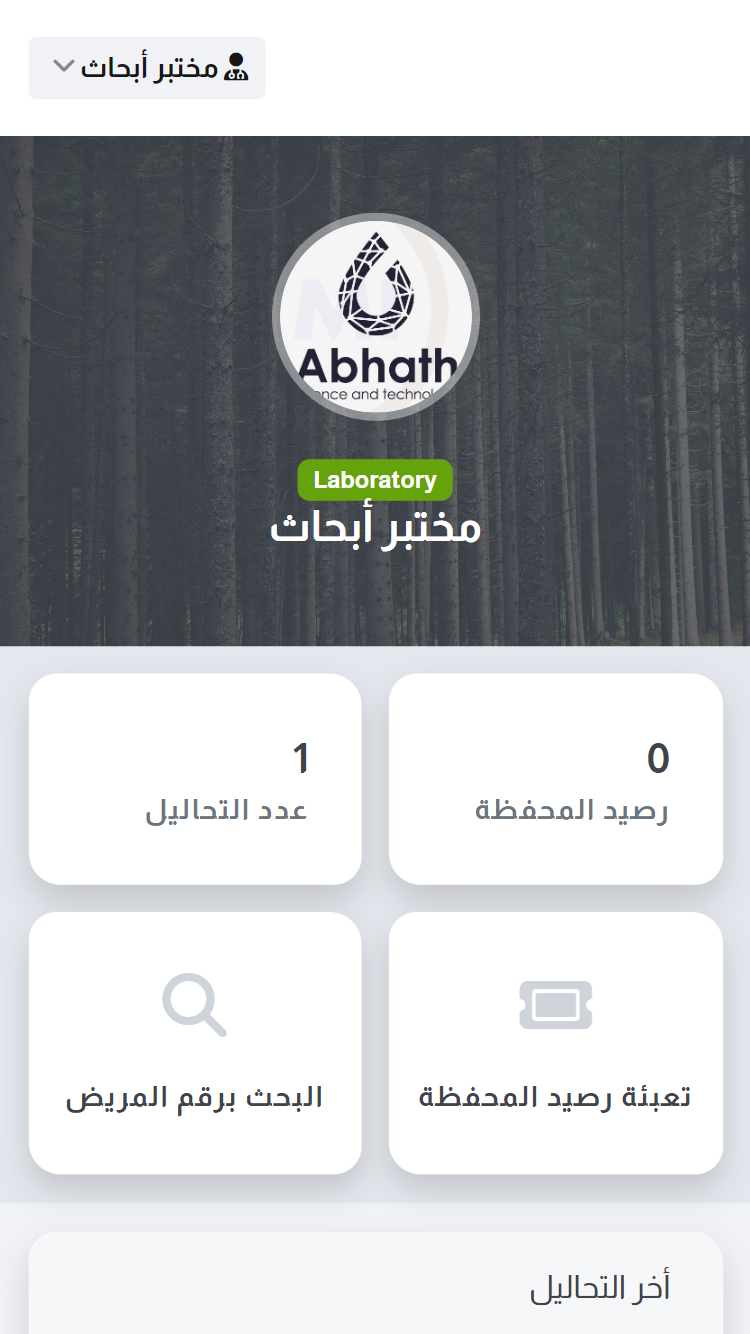
Task: Open the عدد التحاليل statistics card
Action: pyautogui.click(x=194, y=780)
